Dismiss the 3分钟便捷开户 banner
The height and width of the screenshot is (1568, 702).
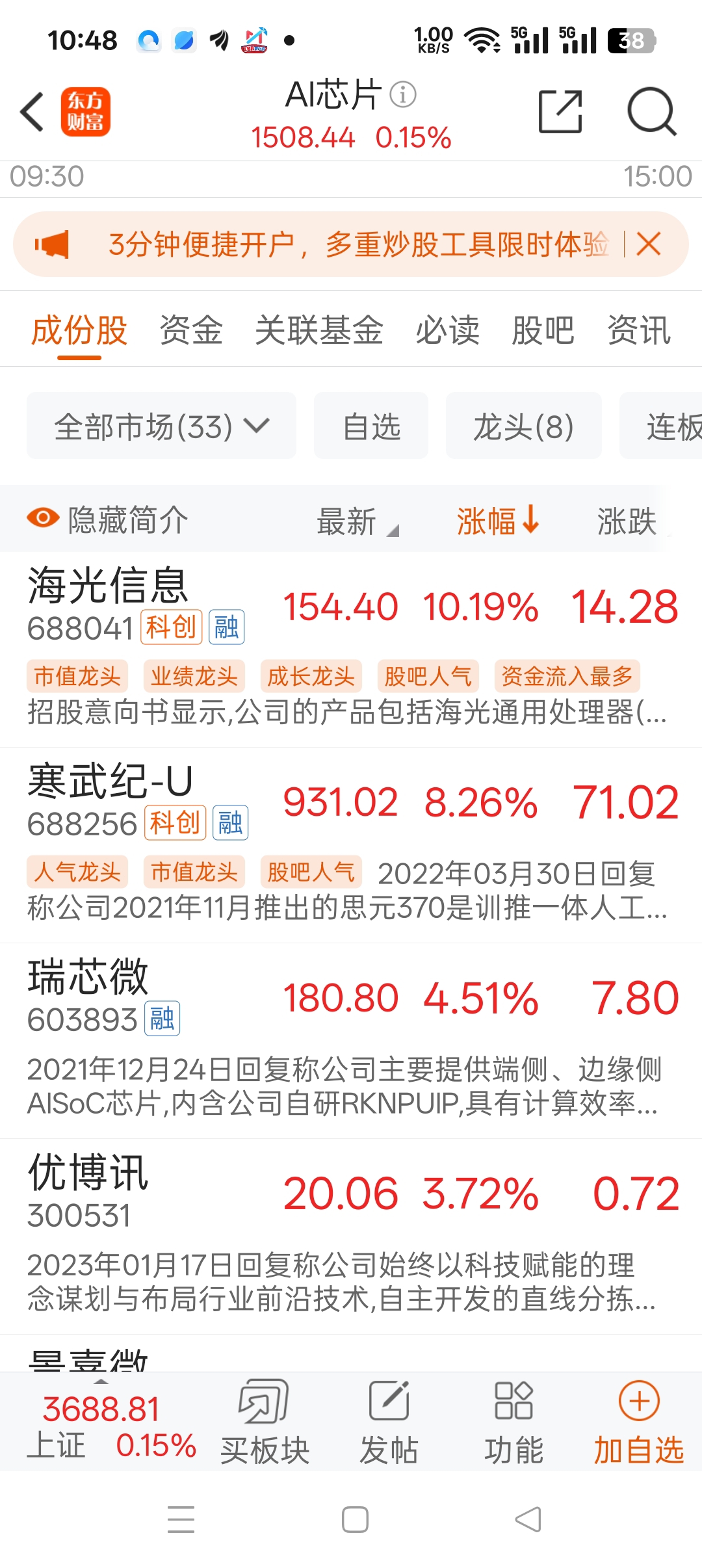coord(649,244)
